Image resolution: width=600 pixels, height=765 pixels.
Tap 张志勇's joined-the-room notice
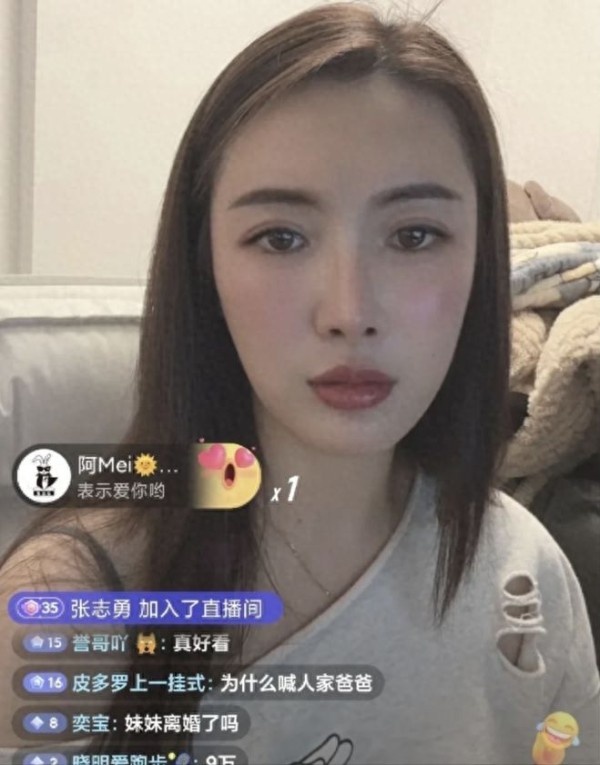pos(147,607)
